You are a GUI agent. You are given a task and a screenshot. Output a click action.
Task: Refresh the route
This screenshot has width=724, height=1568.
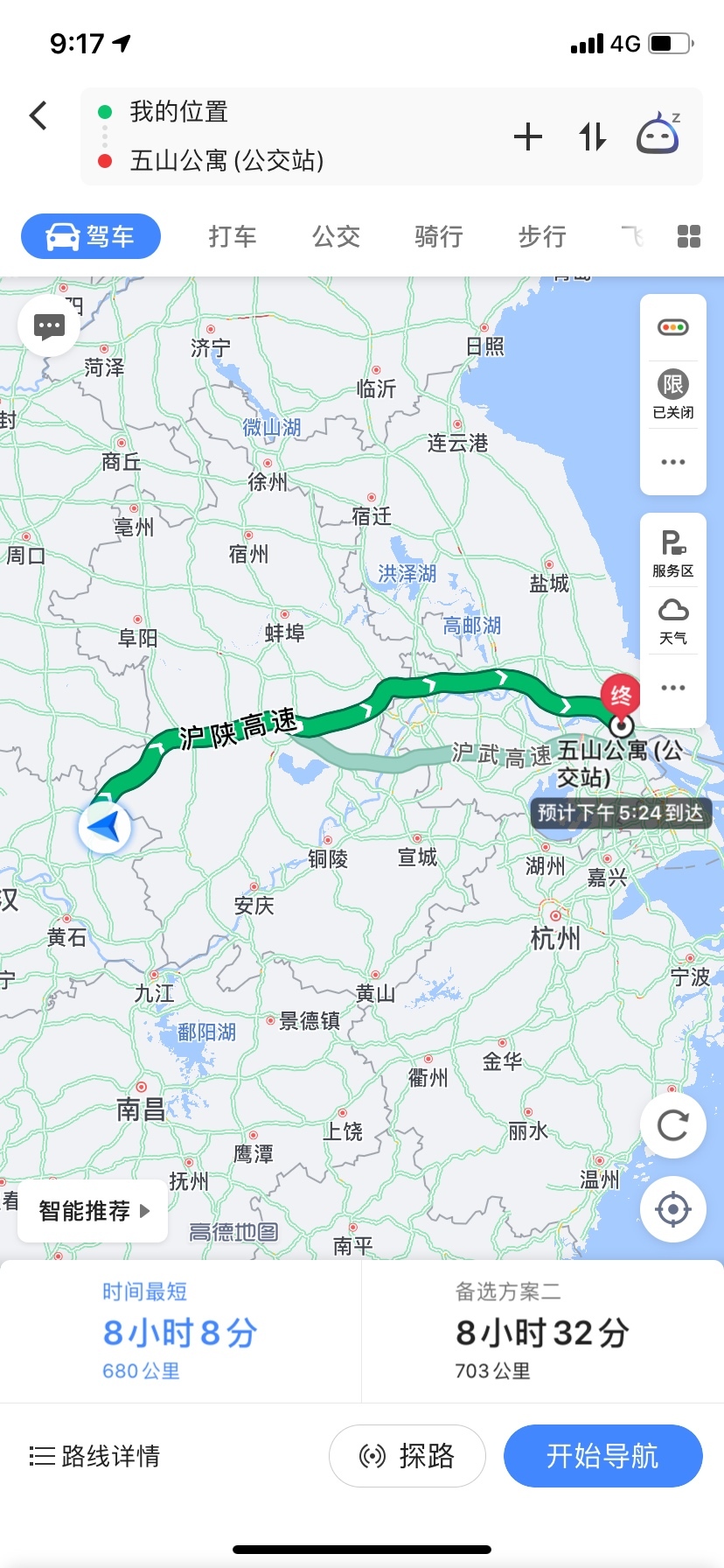[x=672, y=1125]
